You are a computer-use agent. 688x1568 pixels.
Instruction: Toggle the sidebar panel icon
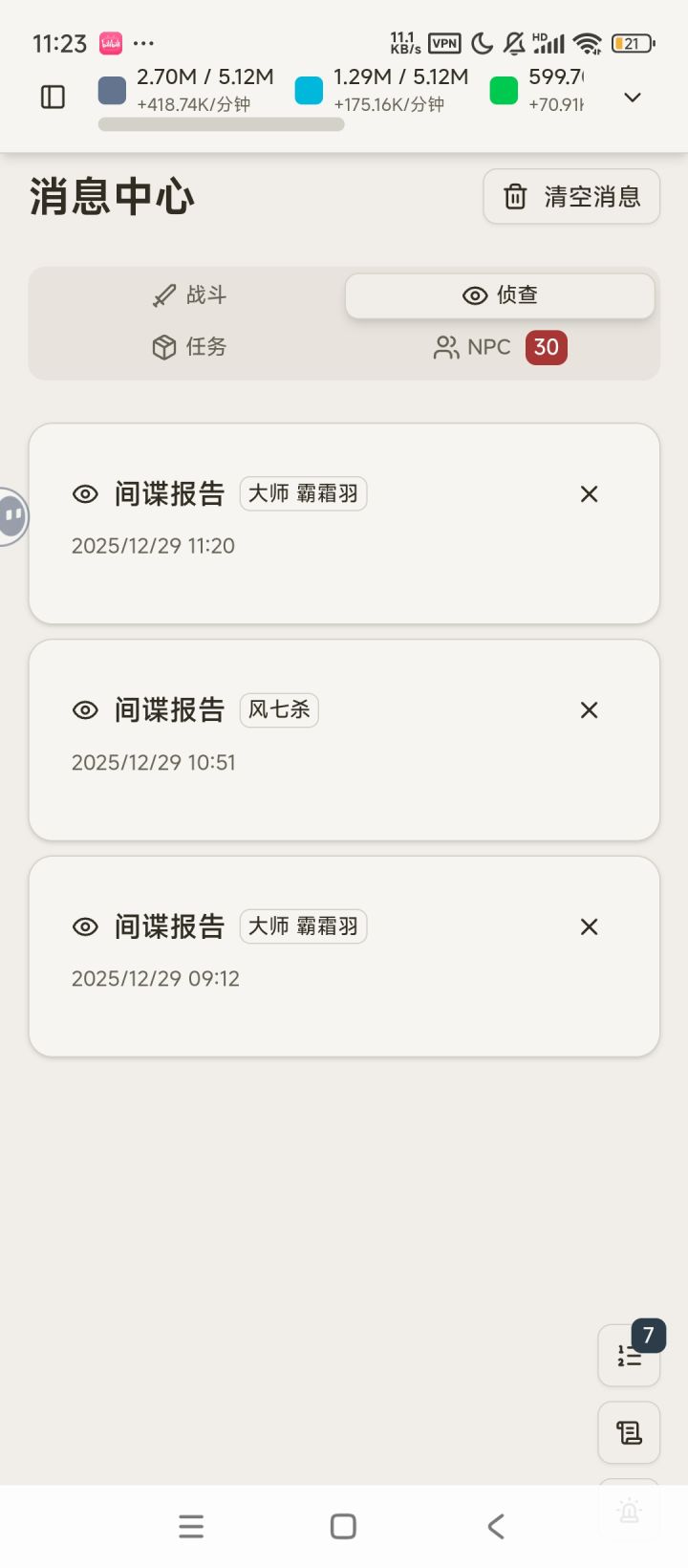coord(53,97)
